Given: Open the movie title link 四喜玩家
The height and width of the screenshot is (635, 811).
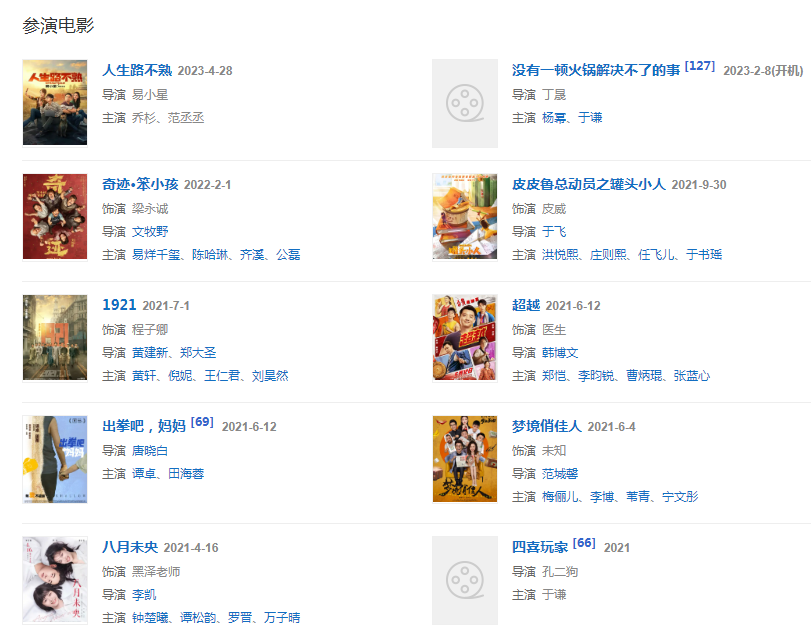Looking at the screenshot, I should [x=540, y=547].
